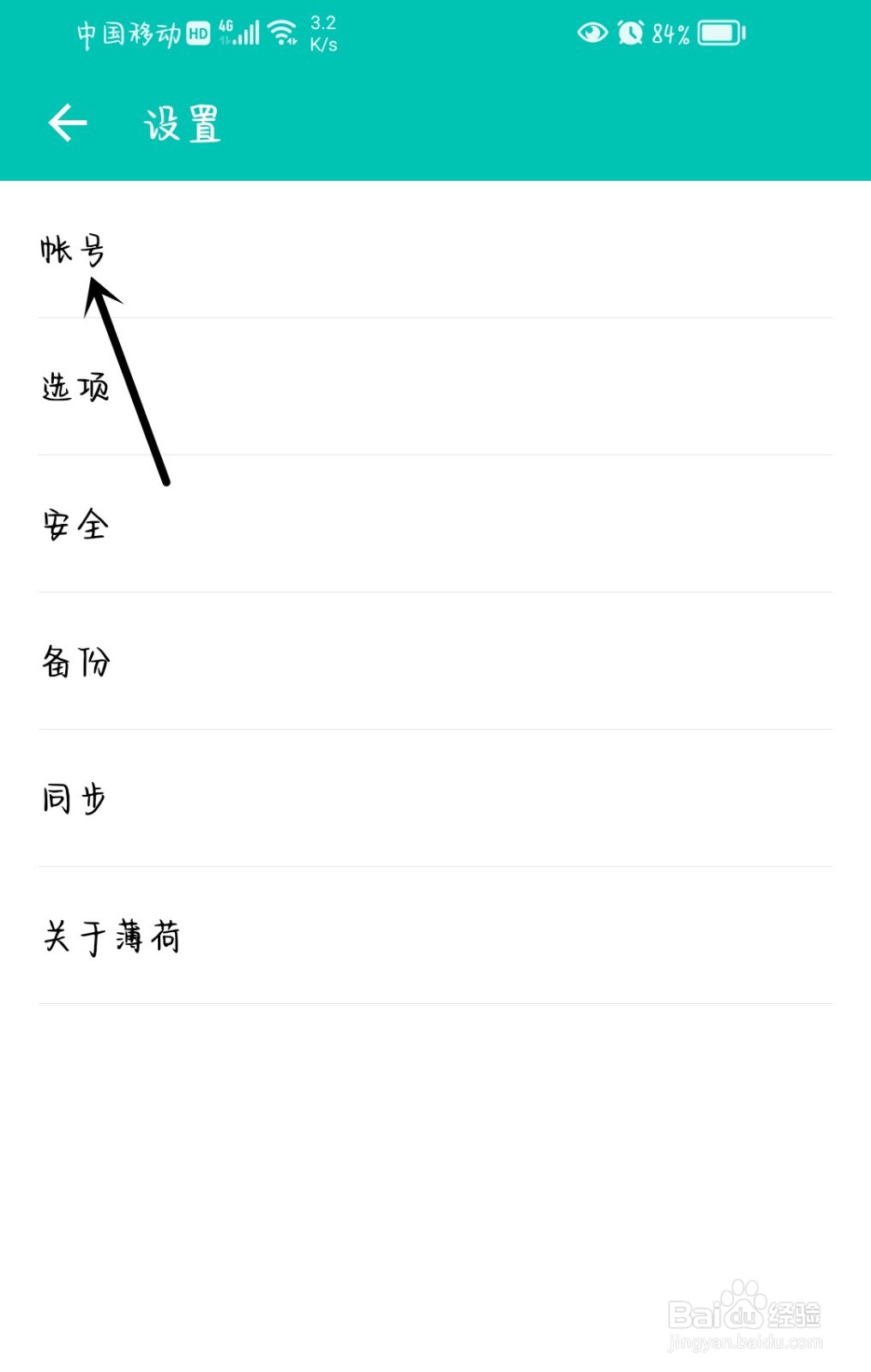Click the 4G signal strength icon
Image resolution: width=871 pixels, height=1372 pixels.
(x=241, y=31)
